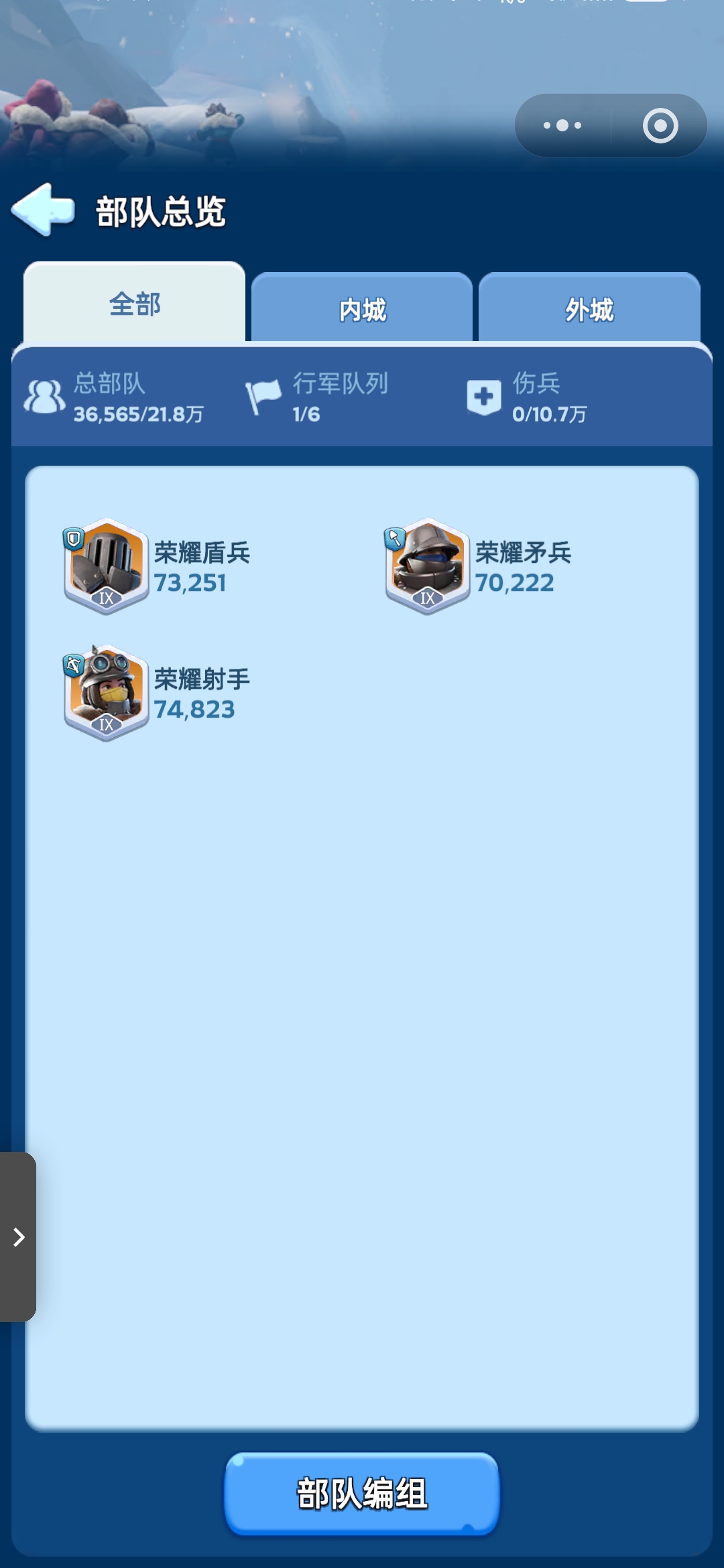Open 荣耀盾兵 troop details
724x1568 pixels.
(107, 566)
